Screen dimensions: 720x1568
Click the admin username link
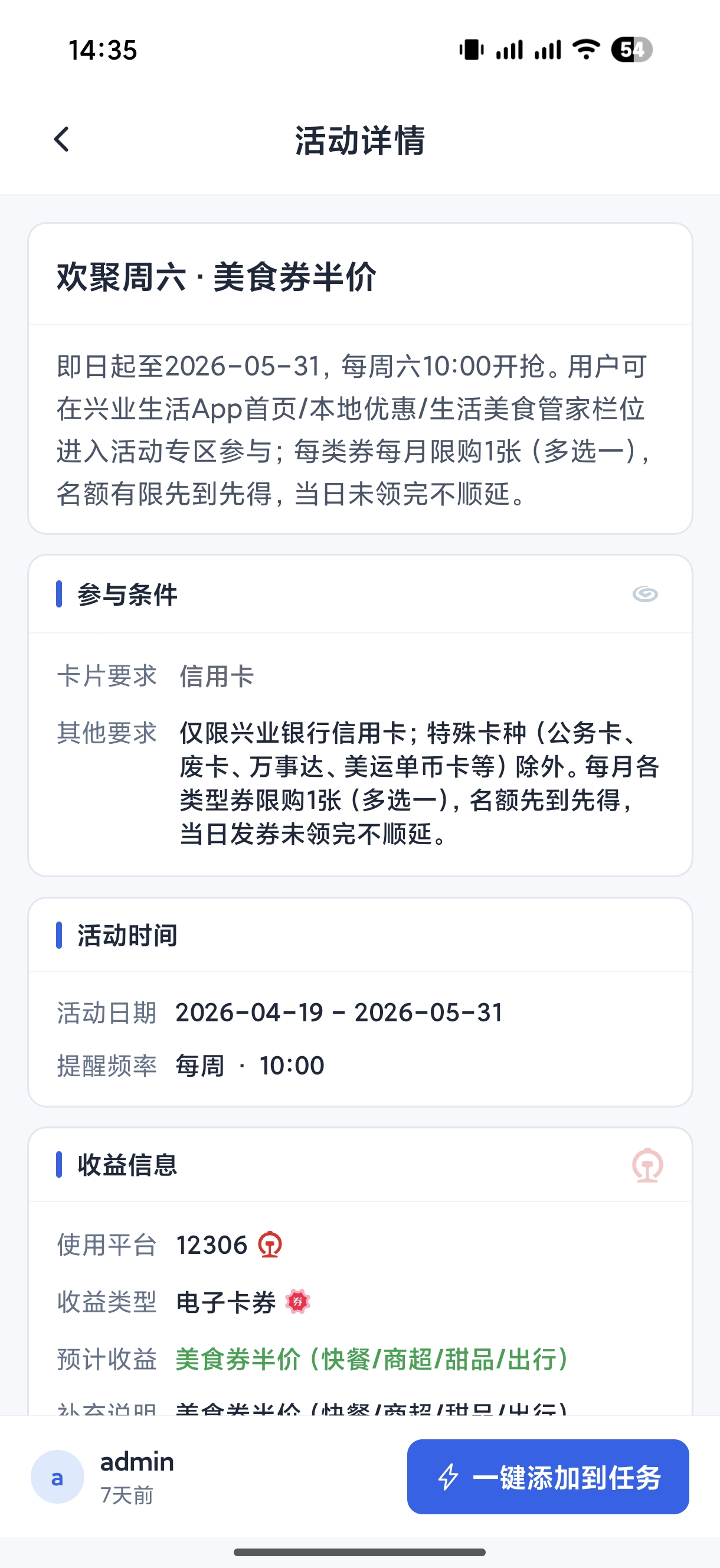[x=138, y=1461]
